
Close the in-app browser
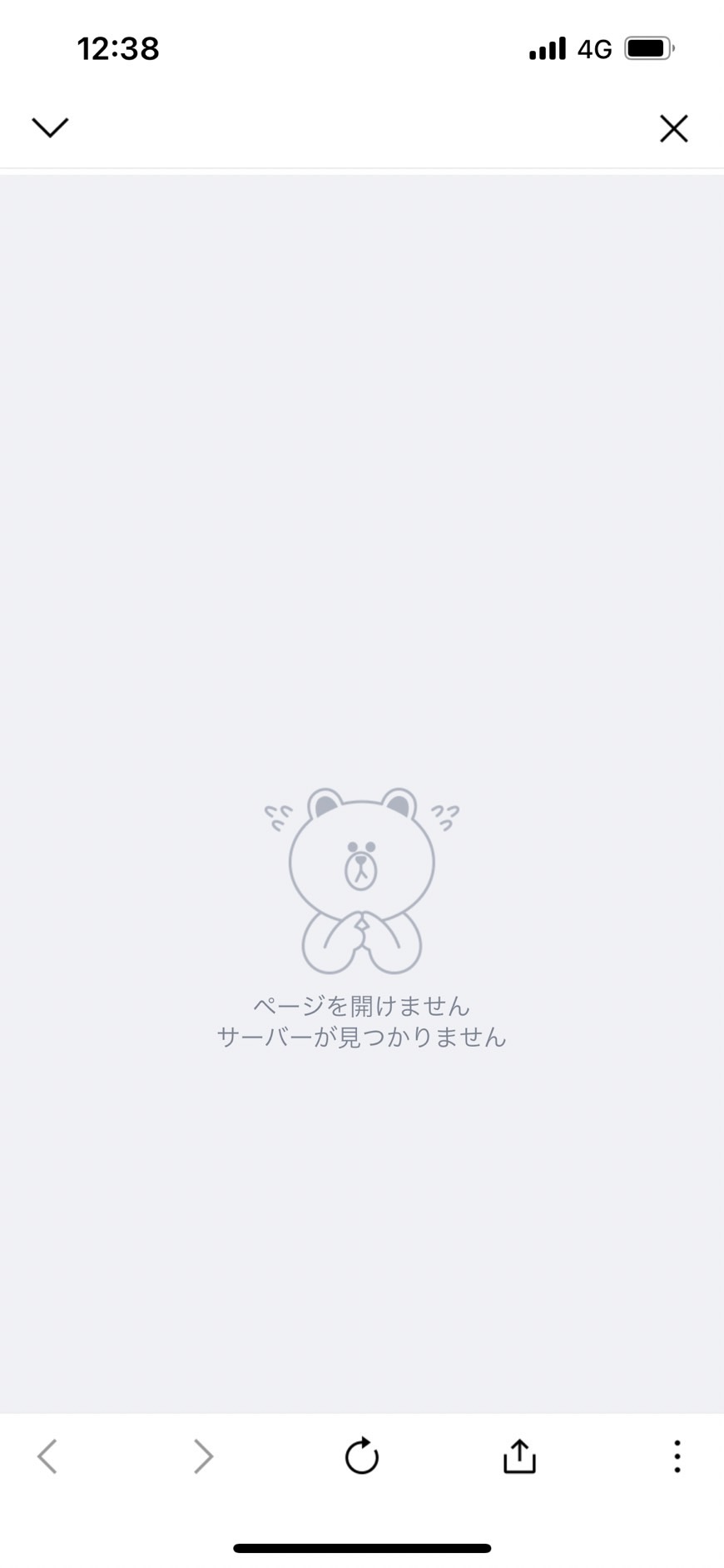tap(673, 128)
